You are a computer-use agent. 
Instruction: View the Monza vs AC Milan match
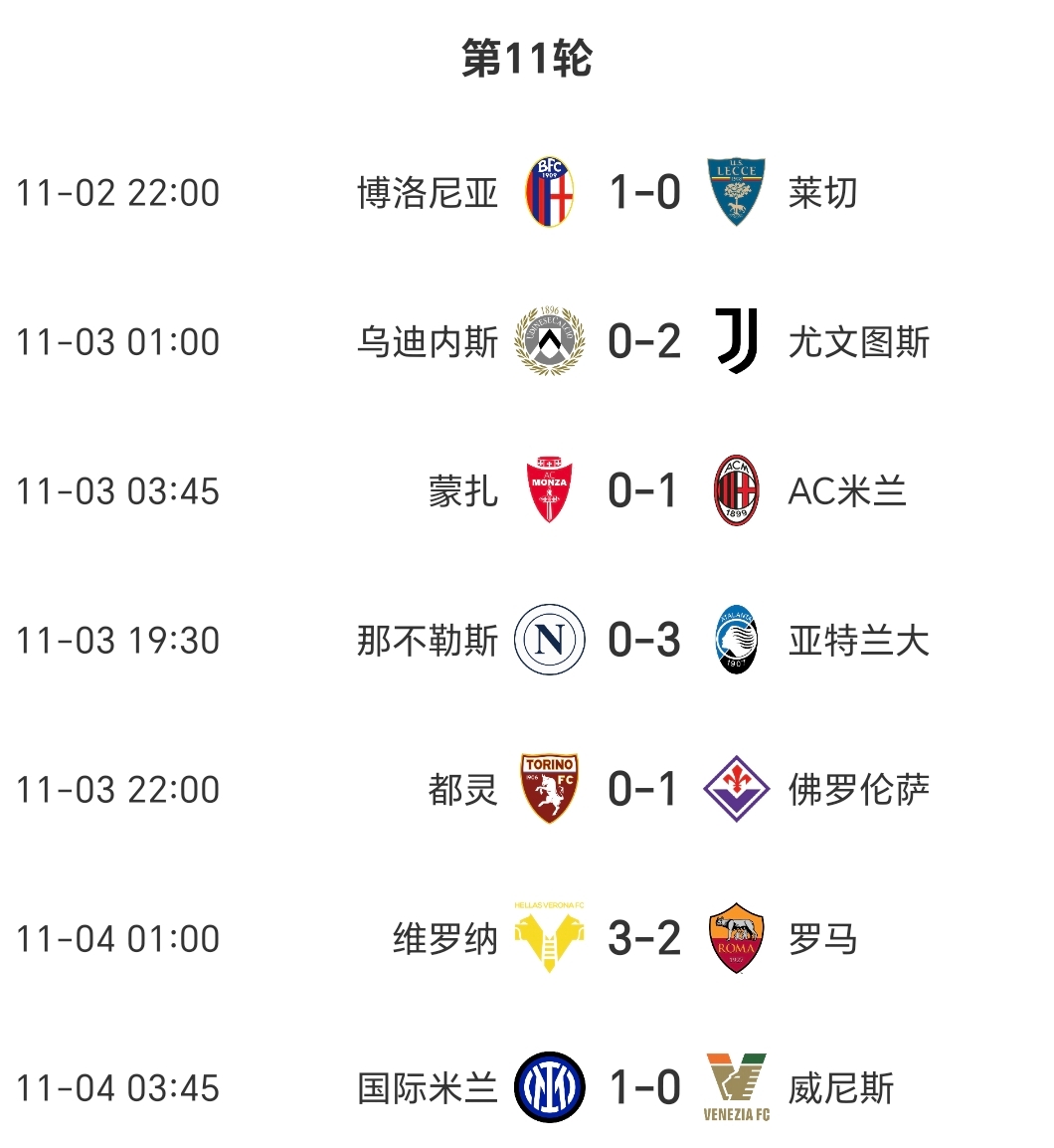[x=643, y=490]
